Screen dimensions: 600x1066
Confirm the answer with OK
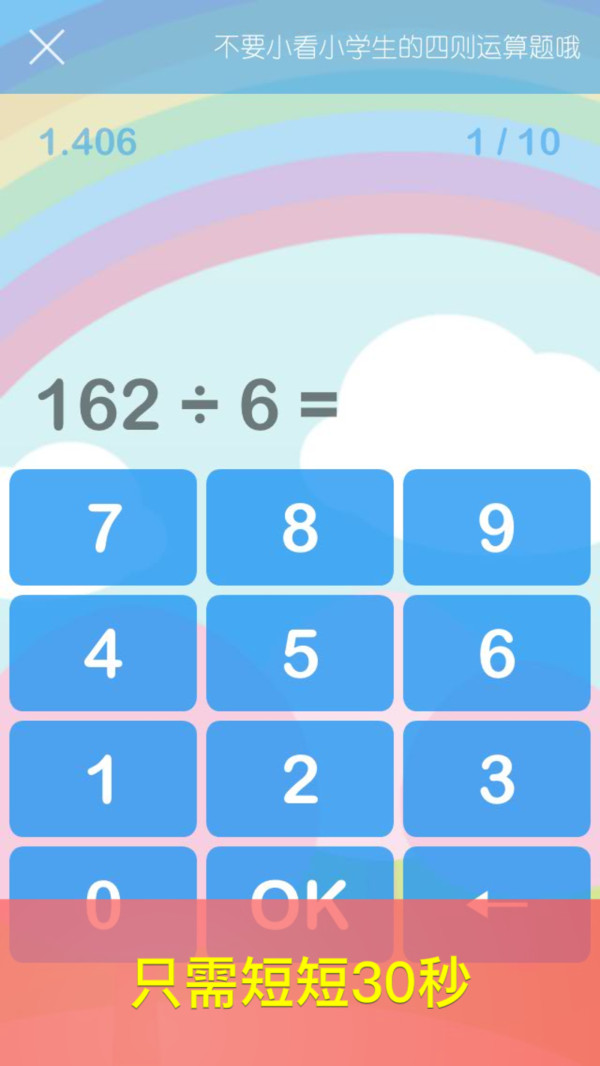coord(300,880)
